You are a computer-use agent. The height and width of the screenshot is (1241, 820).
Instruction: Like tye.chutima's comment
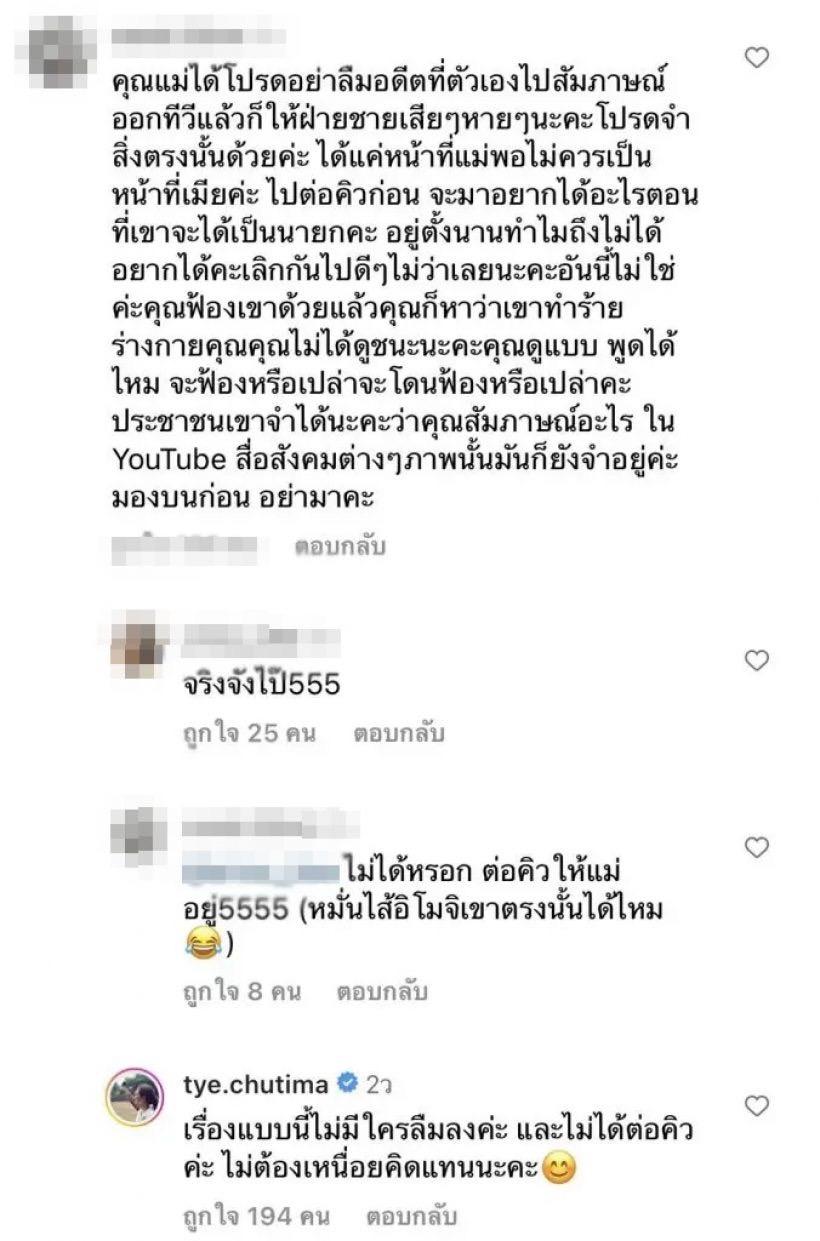[758, 1106]
